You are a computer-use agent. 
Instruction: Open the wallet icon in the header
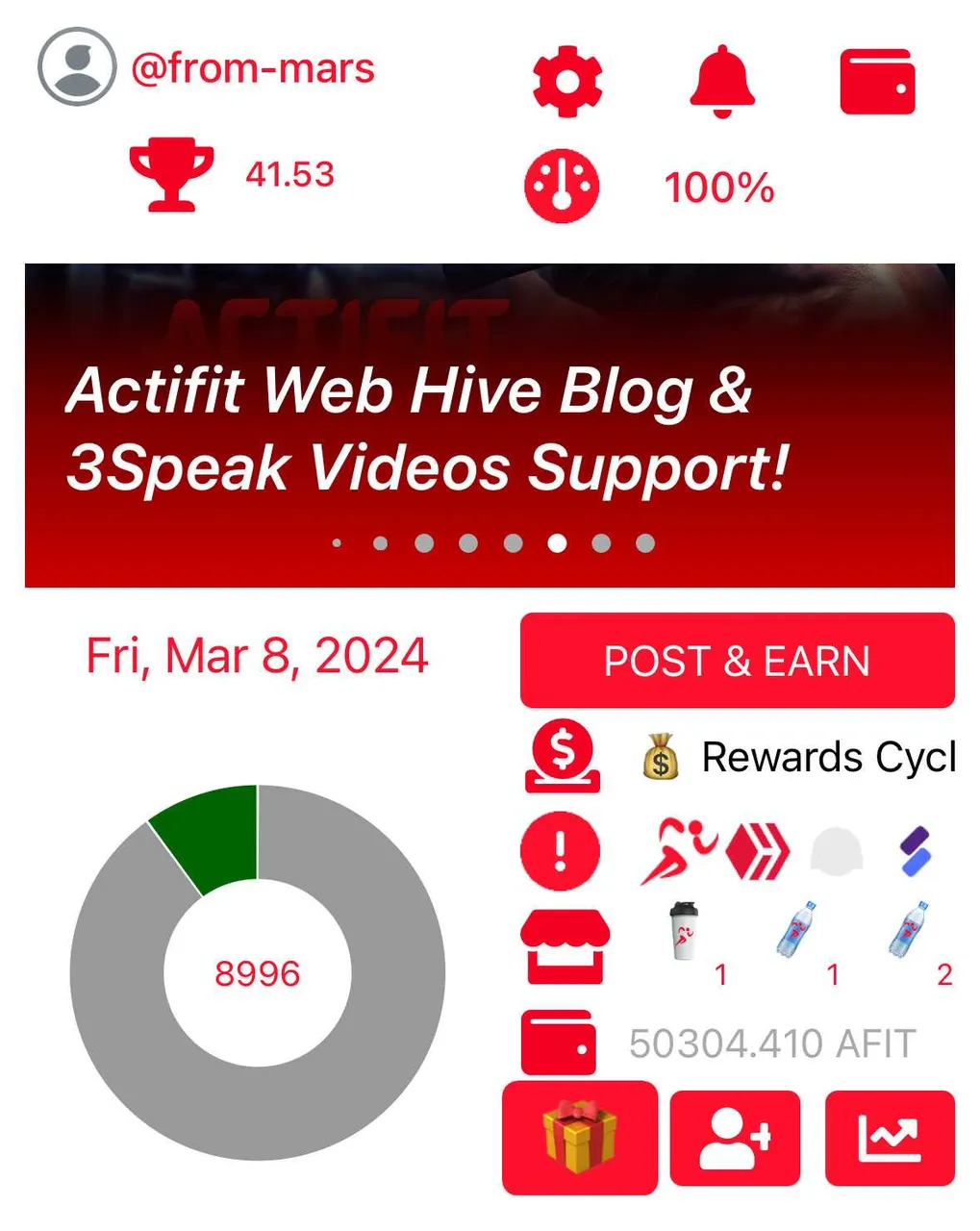click(x=877, y=83)
